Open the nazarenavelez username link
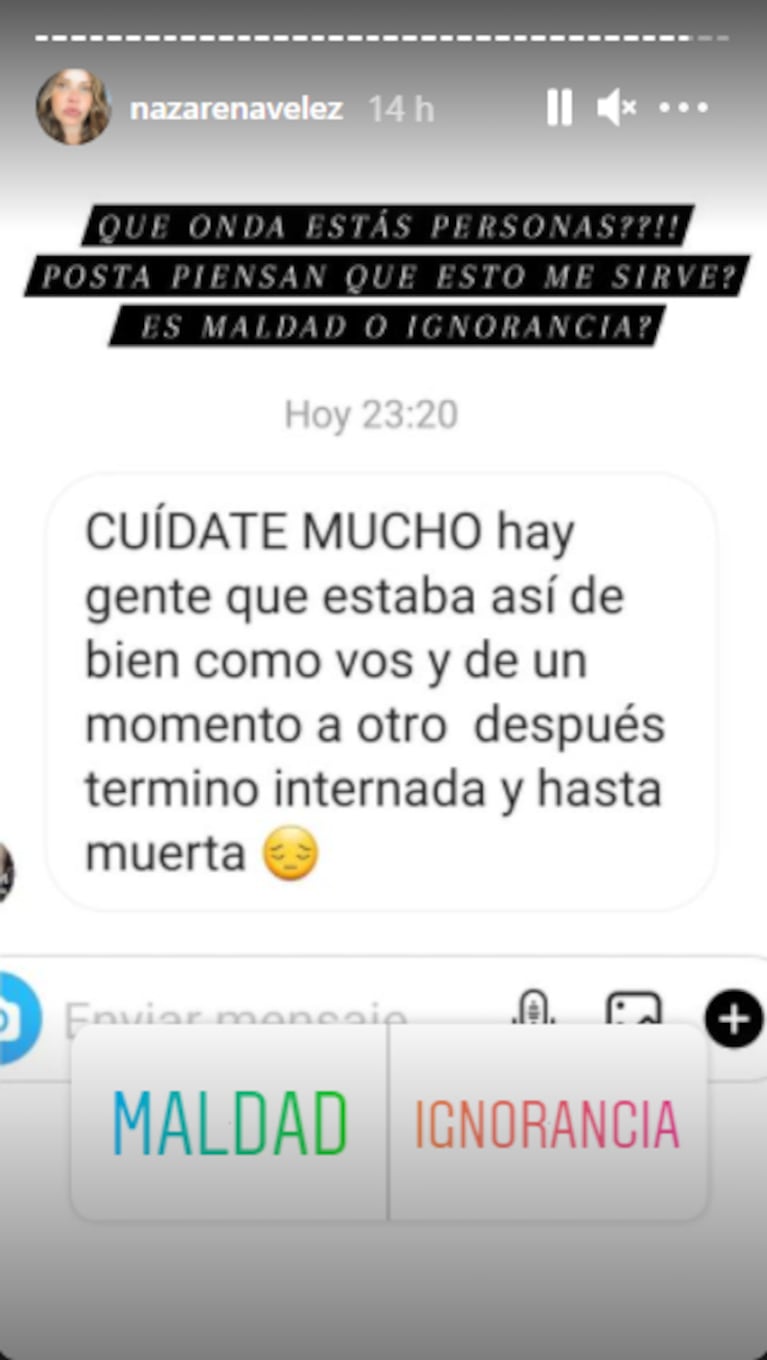The image size is (767, 1360). 236,109
